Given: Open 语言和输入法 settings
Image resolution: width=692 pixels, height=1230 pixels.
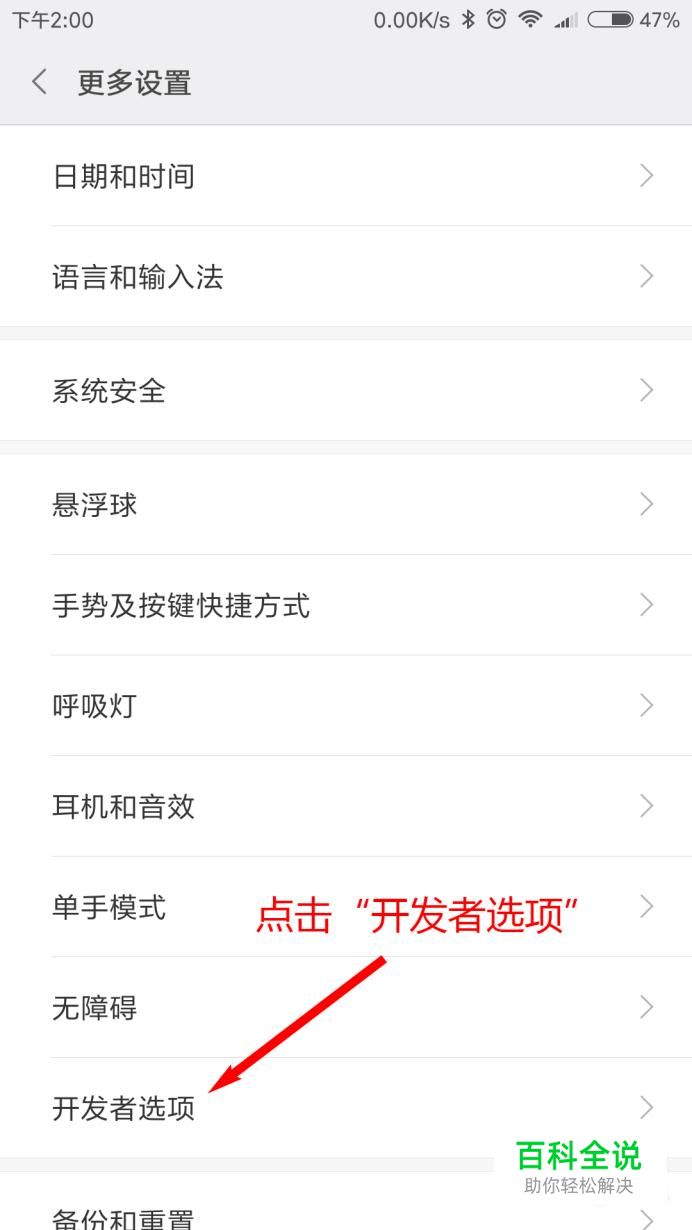Looking at the screenshot, I should click(x=346, y=276).
